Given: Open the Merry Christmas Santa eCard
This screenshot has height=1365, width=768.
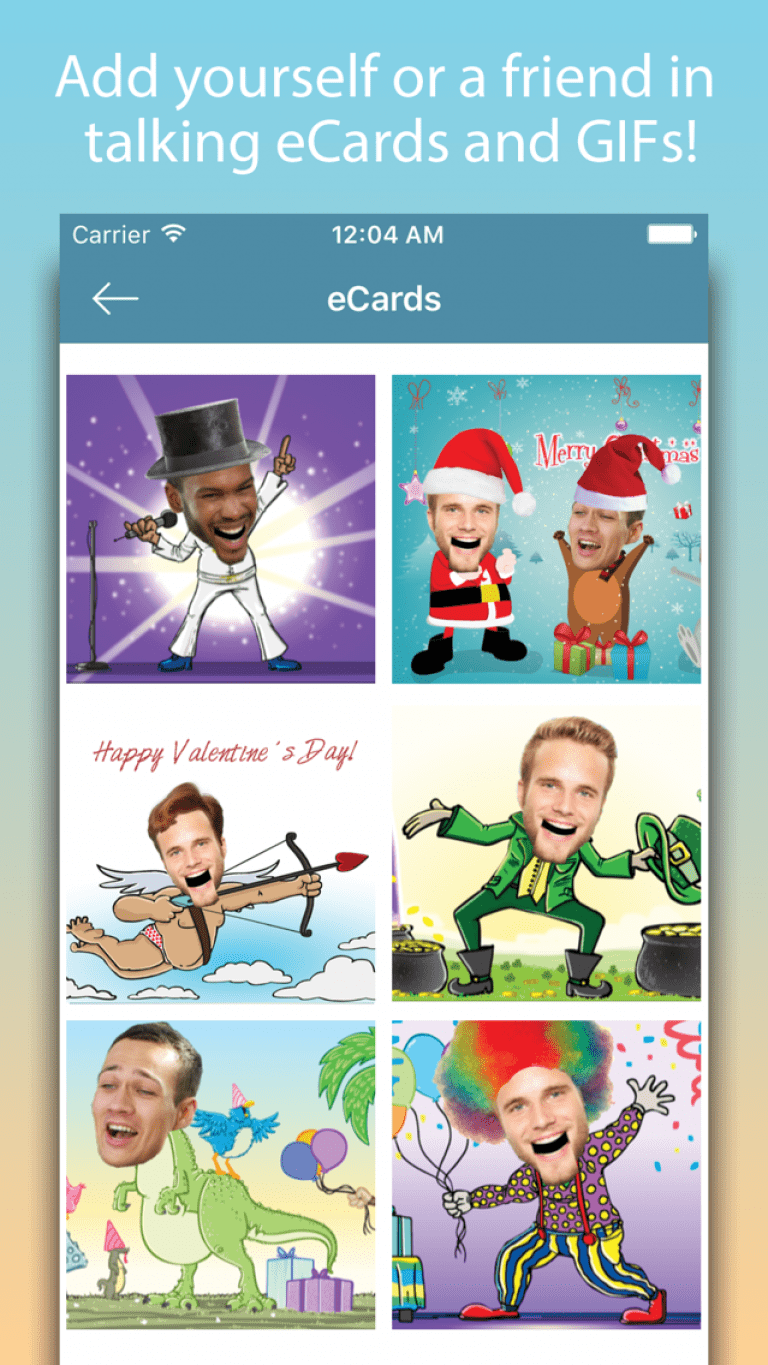Looking at the screenshot, I should [547, 527].
